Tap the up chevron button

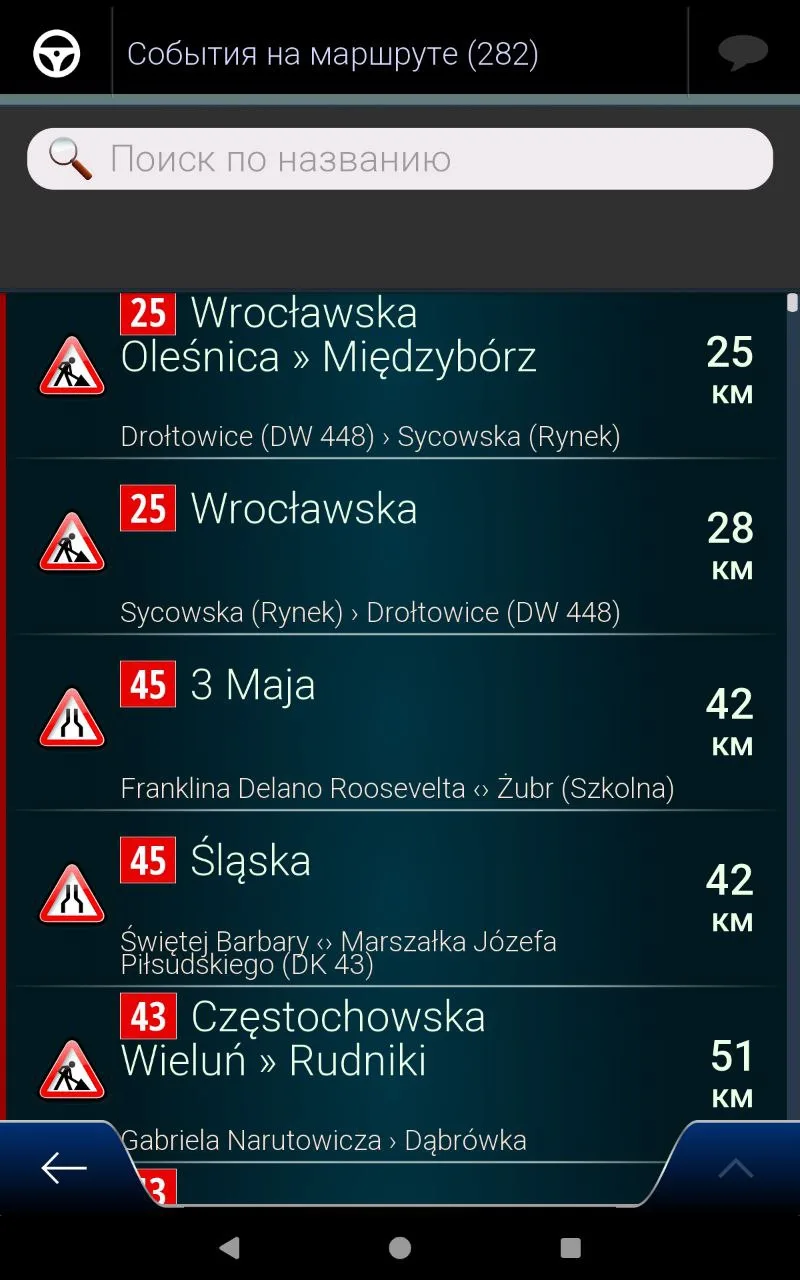[x=736, y=1167]
